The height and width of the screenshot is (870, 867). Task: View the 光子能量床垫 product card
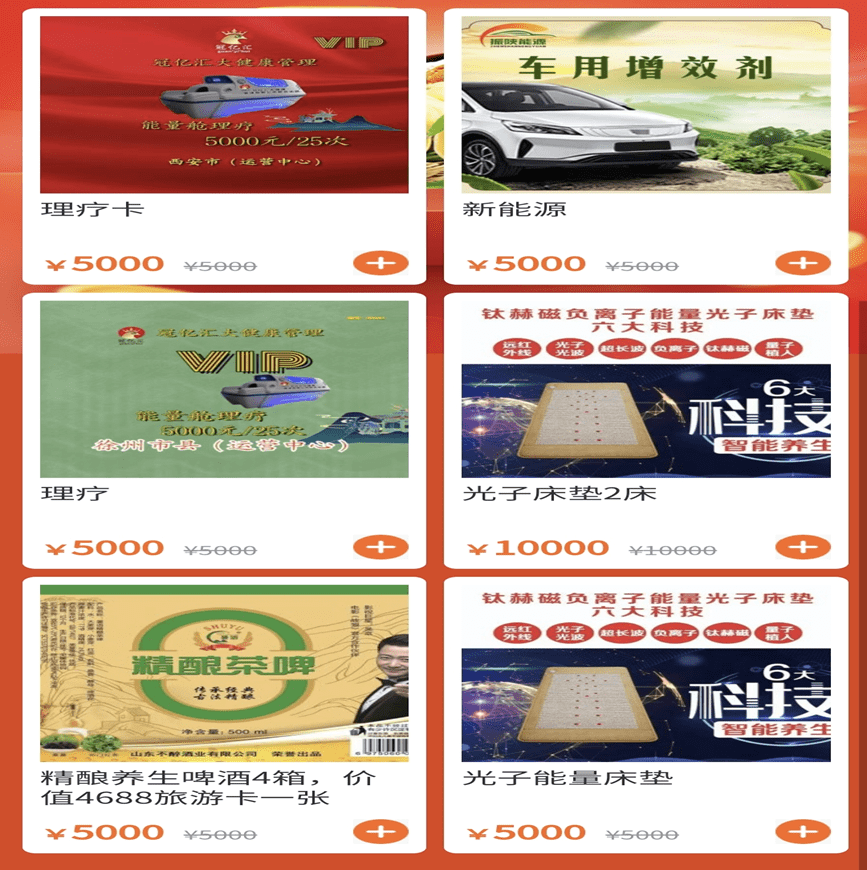click(645, 674)
